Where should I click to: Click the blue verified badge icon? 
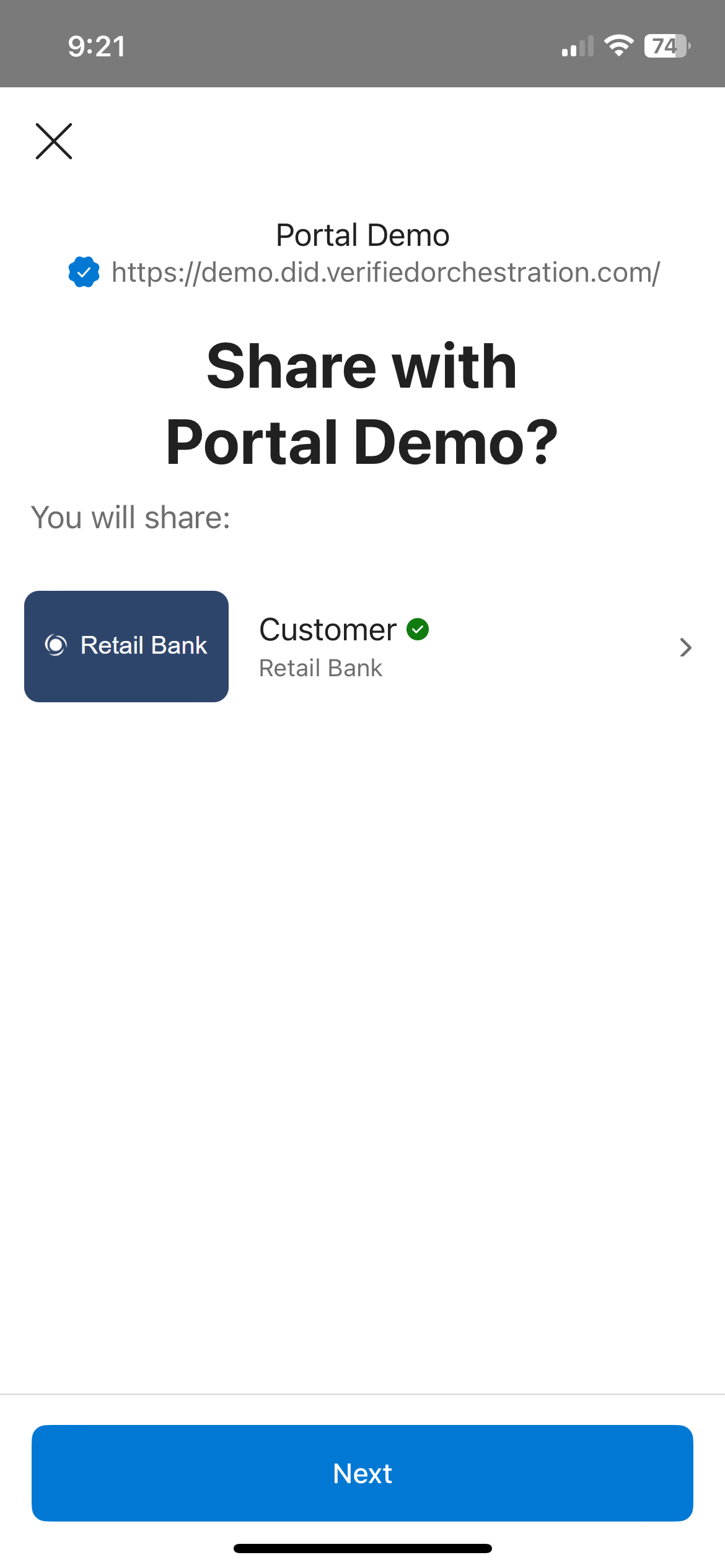(84, 271)
